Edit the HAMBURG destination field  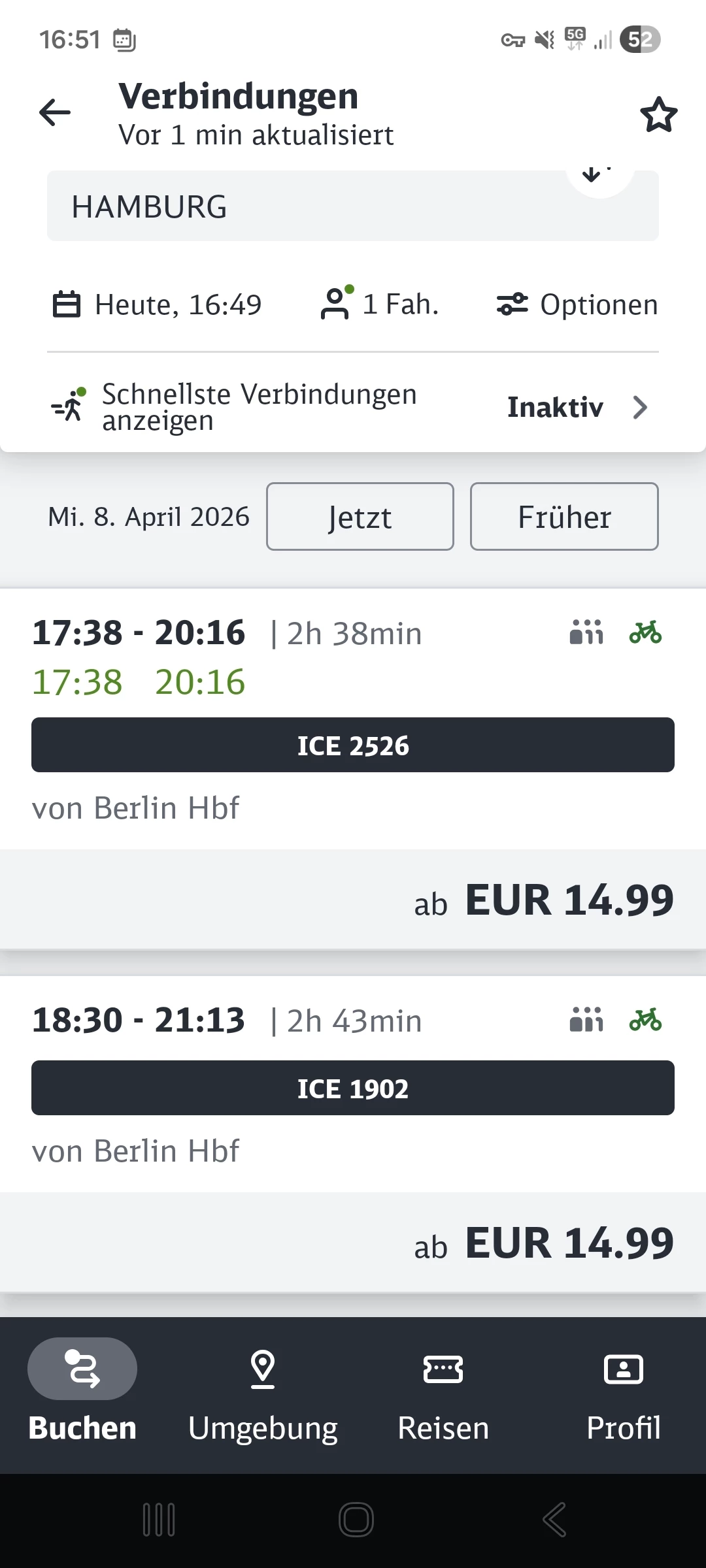click(294, 208)
